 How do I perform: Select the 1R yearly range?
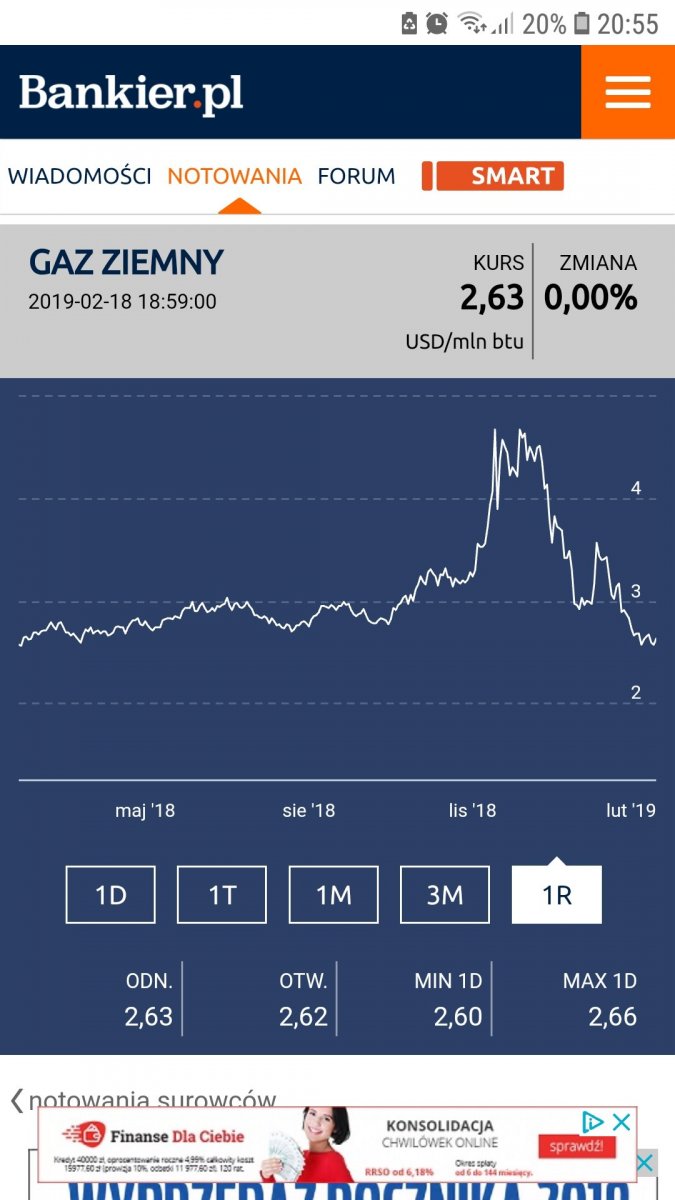tap(556, 894)
